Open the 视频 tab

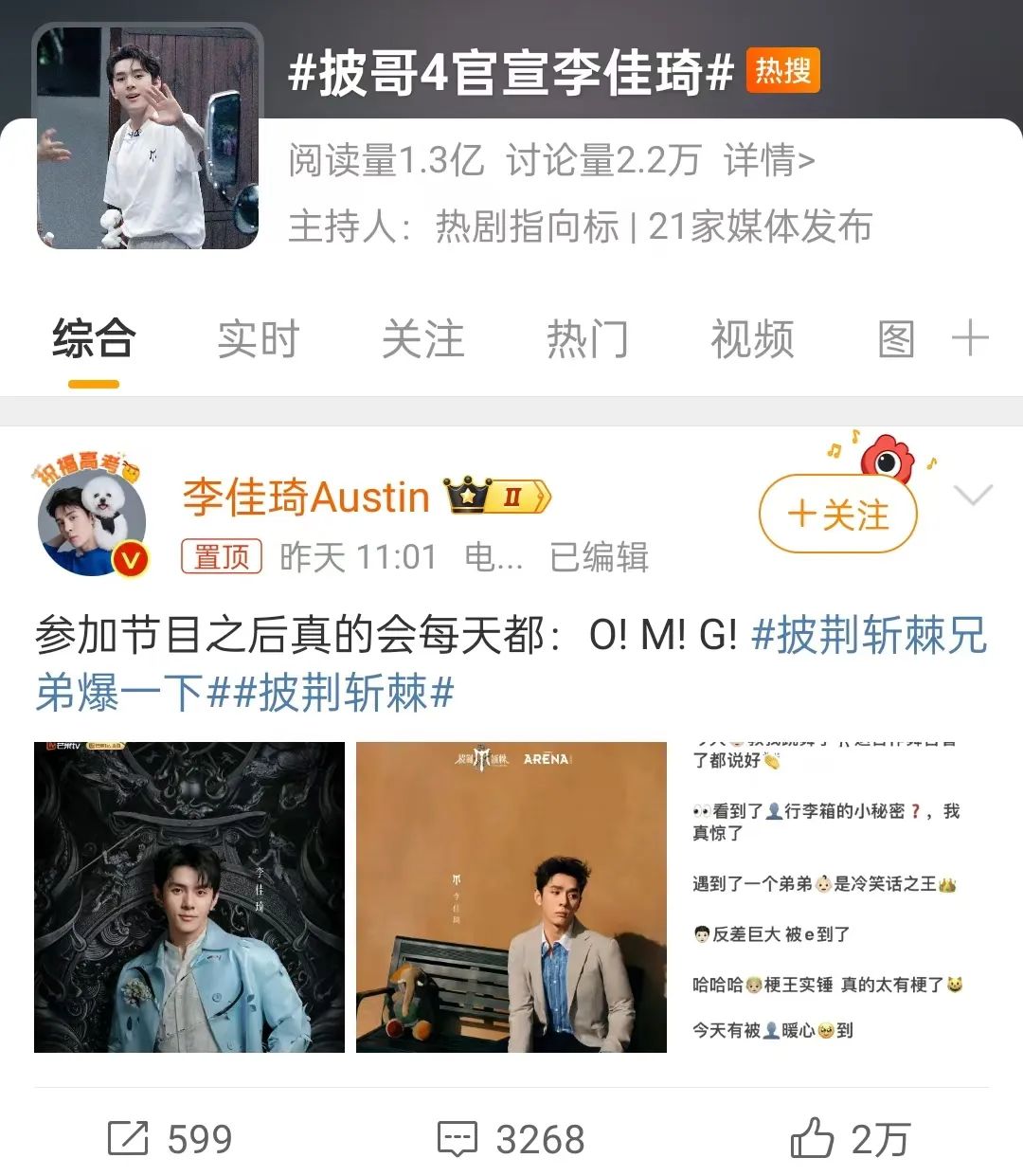[x=752, y=339]
